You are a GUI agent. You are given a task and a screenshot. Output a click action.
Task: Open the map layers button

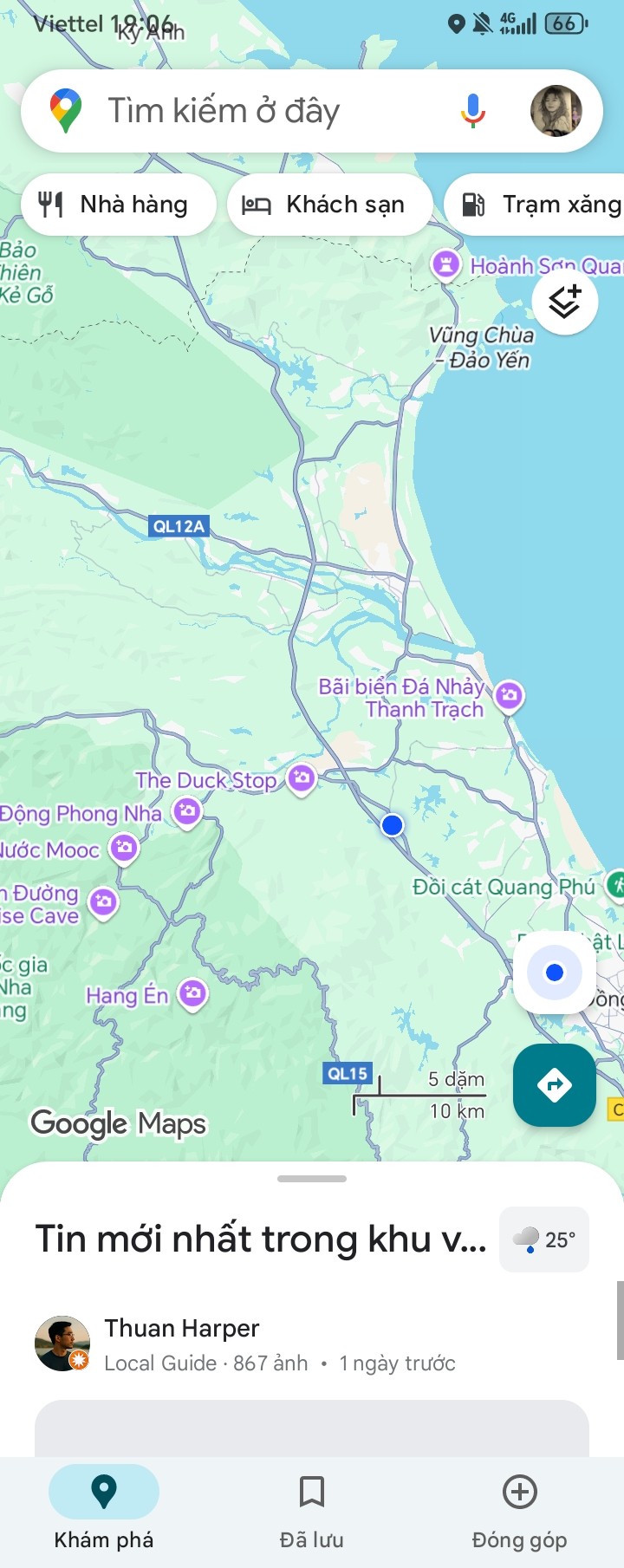point(564,302)
